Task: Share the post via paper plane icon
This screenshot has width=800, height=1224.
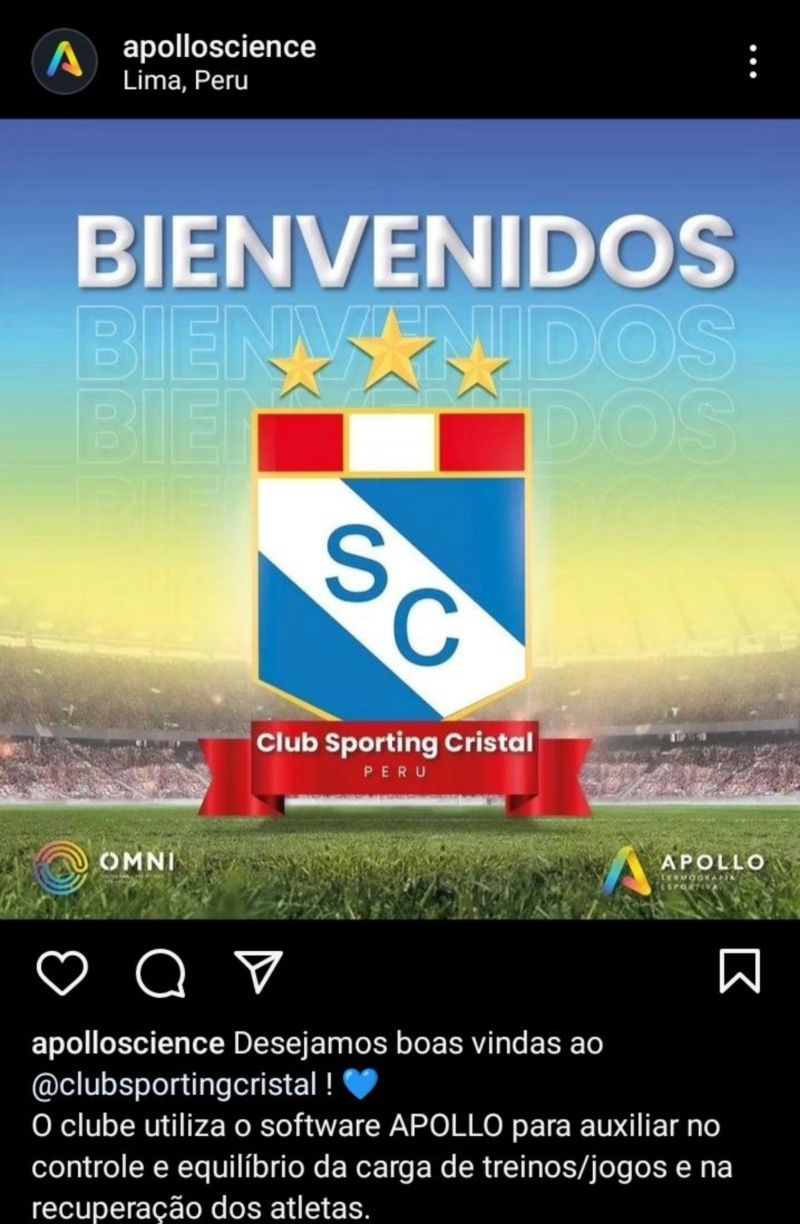Action: coord(258,971)
